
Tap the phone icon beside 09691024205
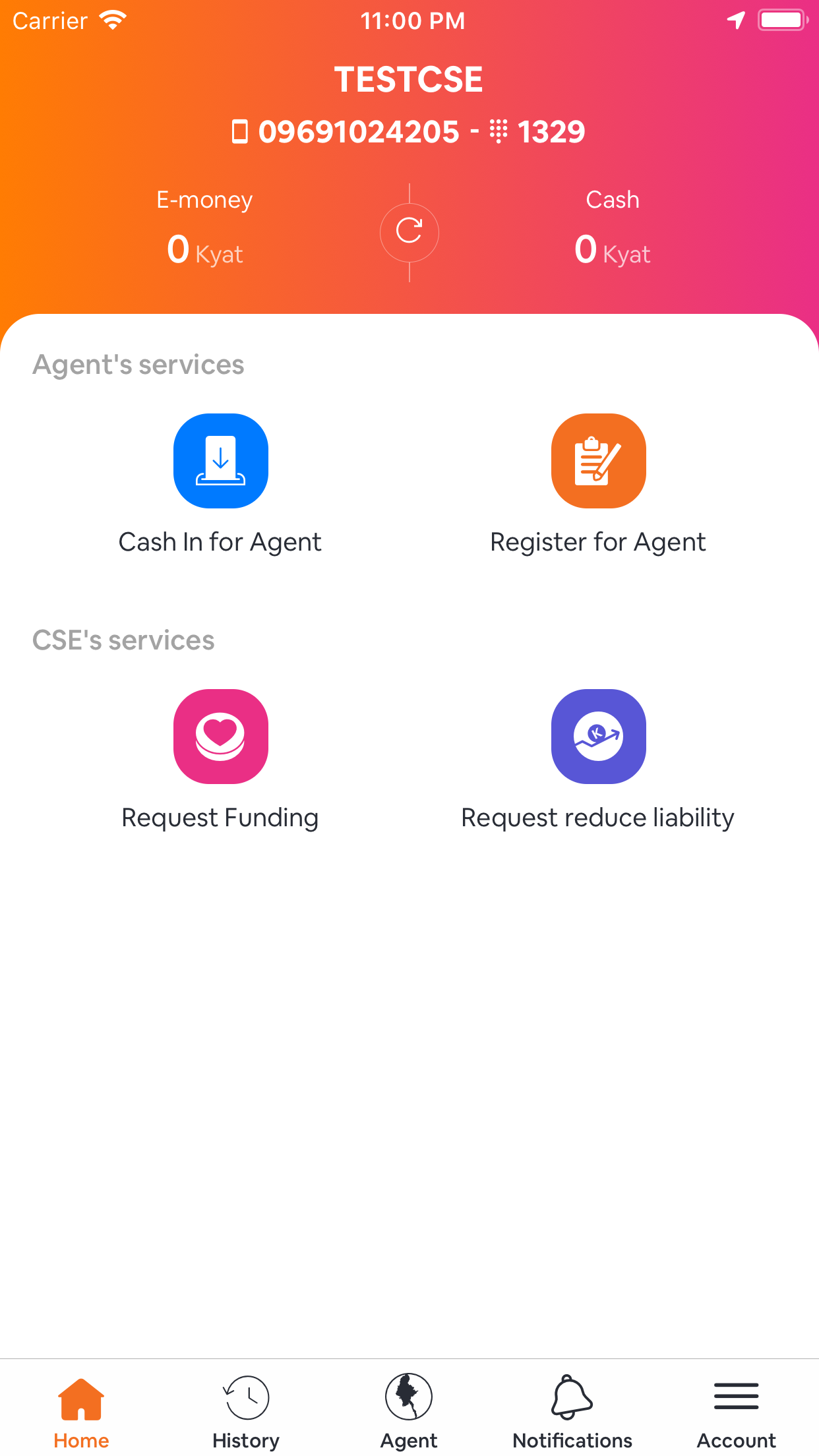tap(240, 131)
